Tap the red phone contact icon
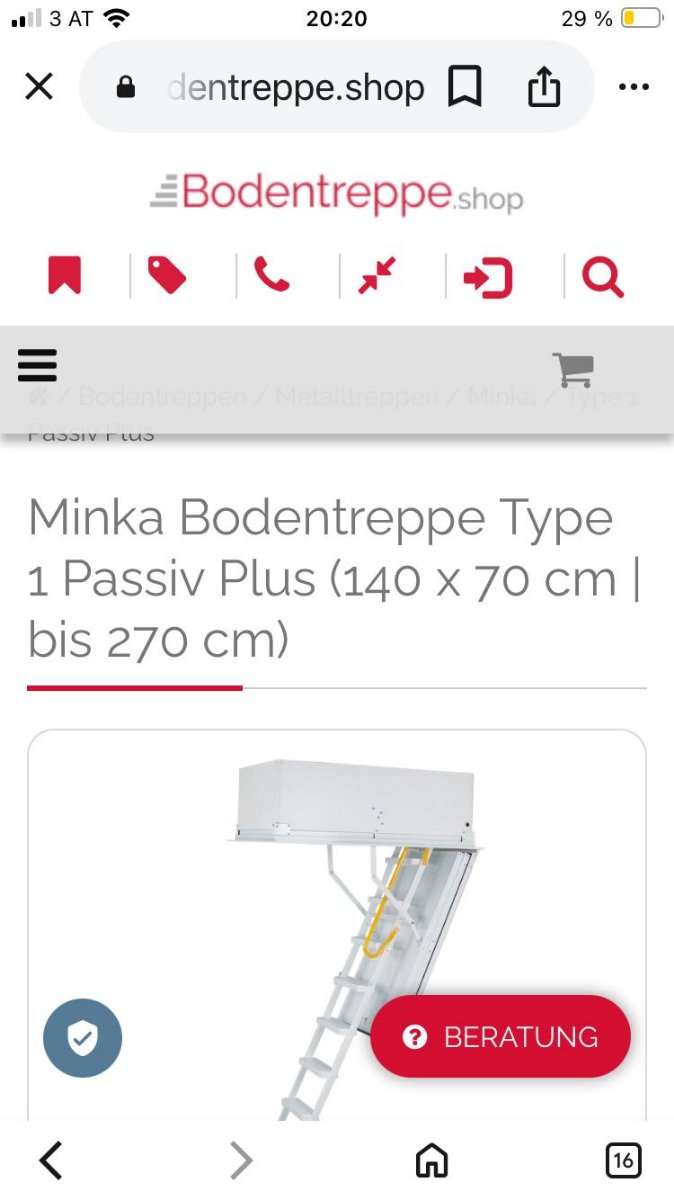This screenshot has width=674, height=1200. [x=271, y=276]
